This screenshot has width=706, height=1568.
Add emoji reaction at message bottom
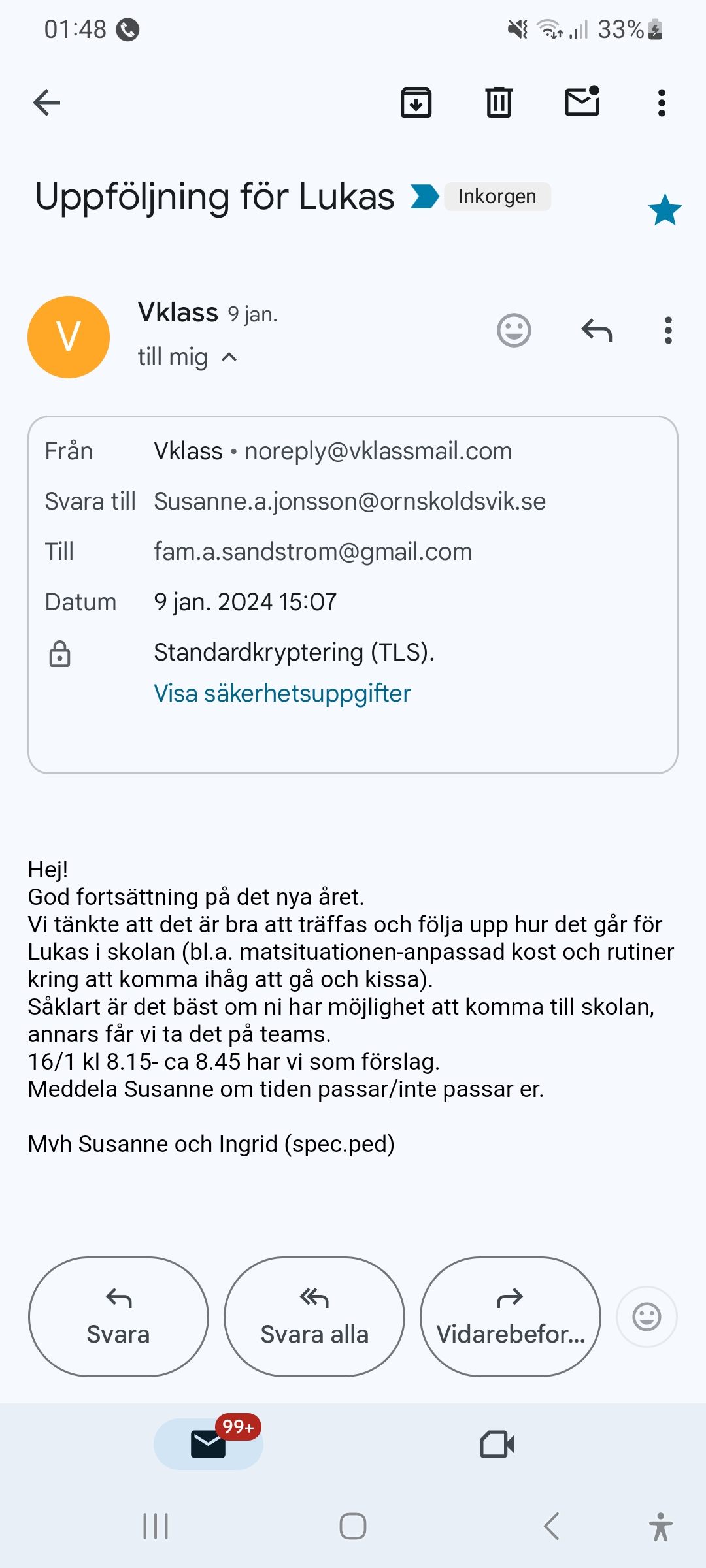tap(647, 1316)
